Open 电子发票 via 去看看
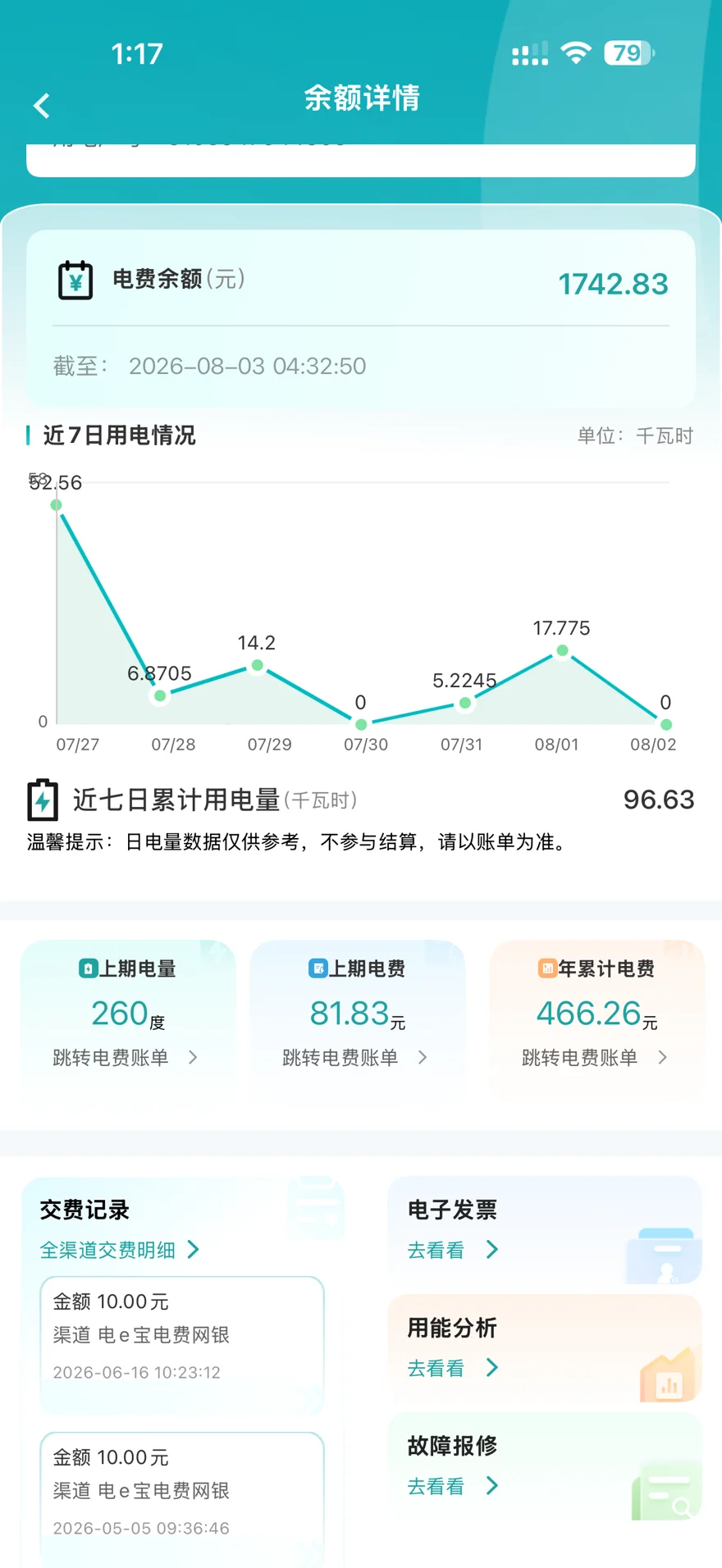The width and height of the screenshot is (722, 1568). coord(453,1250)
